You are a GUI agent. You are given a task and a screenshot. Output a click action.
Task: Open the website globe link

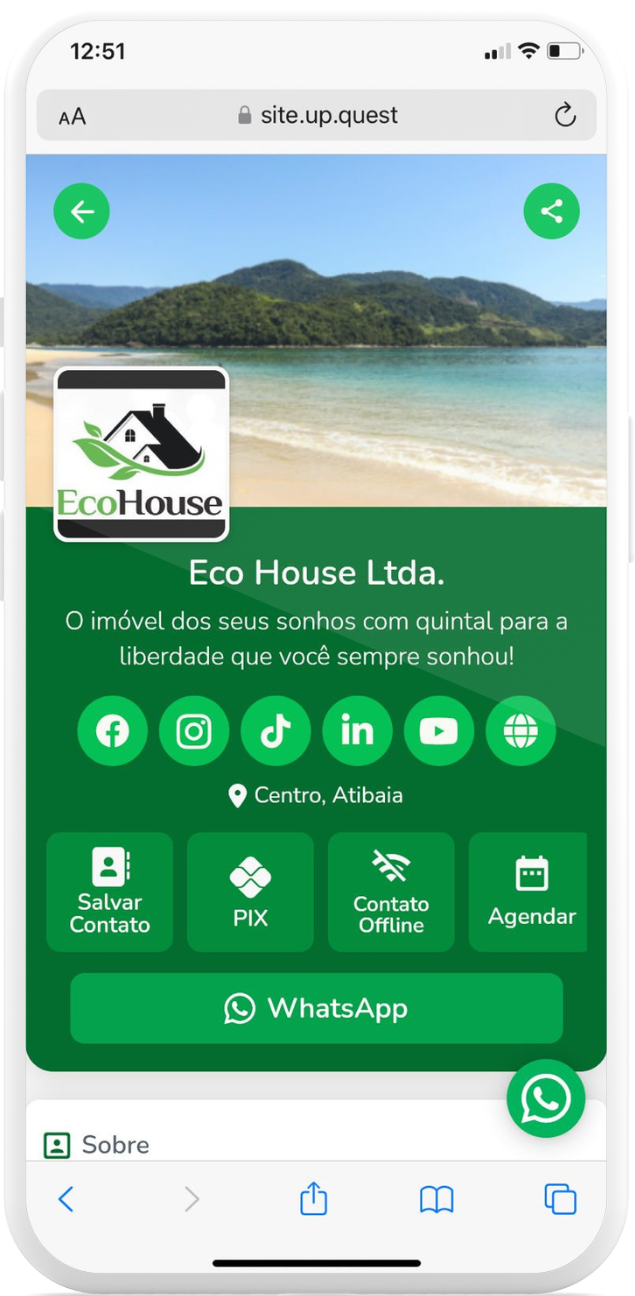(x=520, y=731)
